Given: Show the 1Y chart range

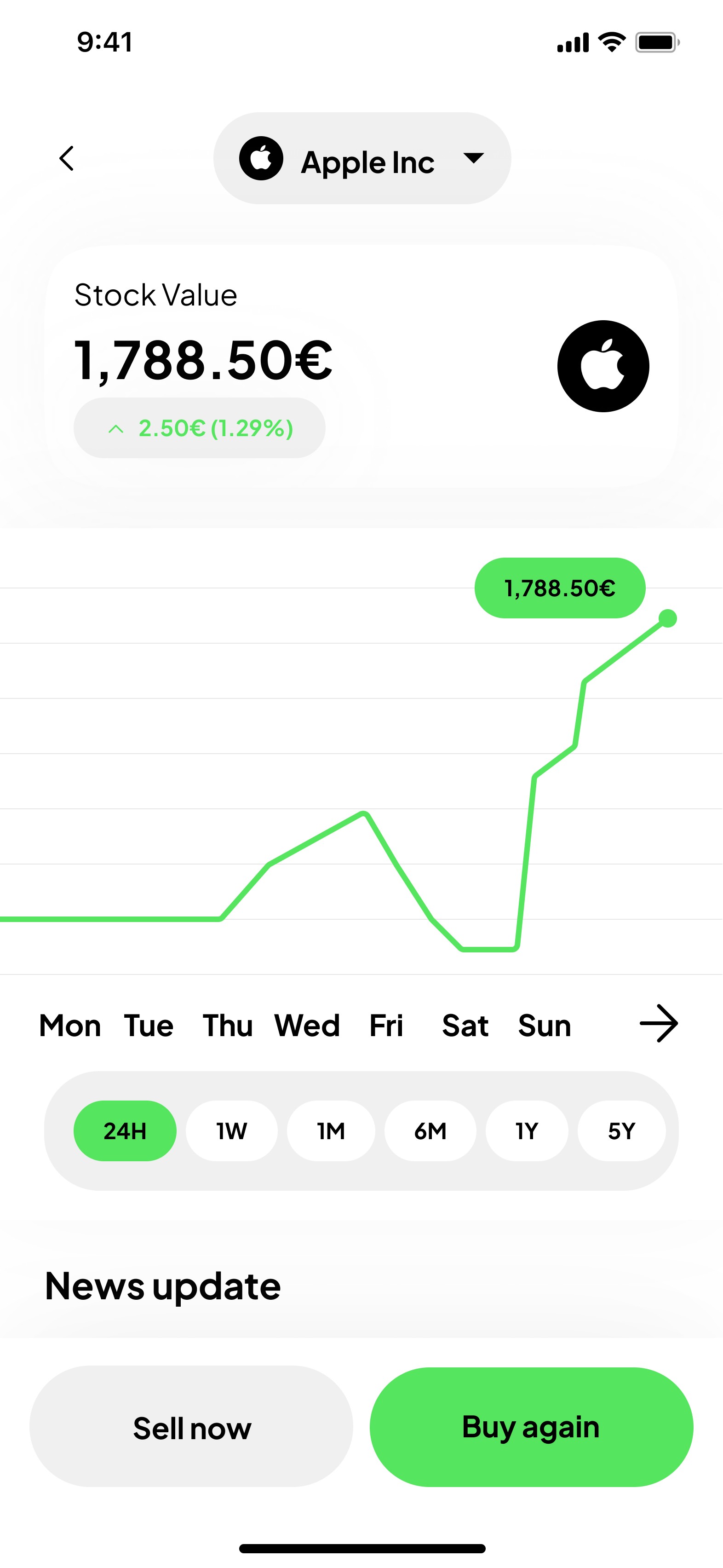Looking at the screenshot, I should pyautogui.click(x=527, y=1131).
